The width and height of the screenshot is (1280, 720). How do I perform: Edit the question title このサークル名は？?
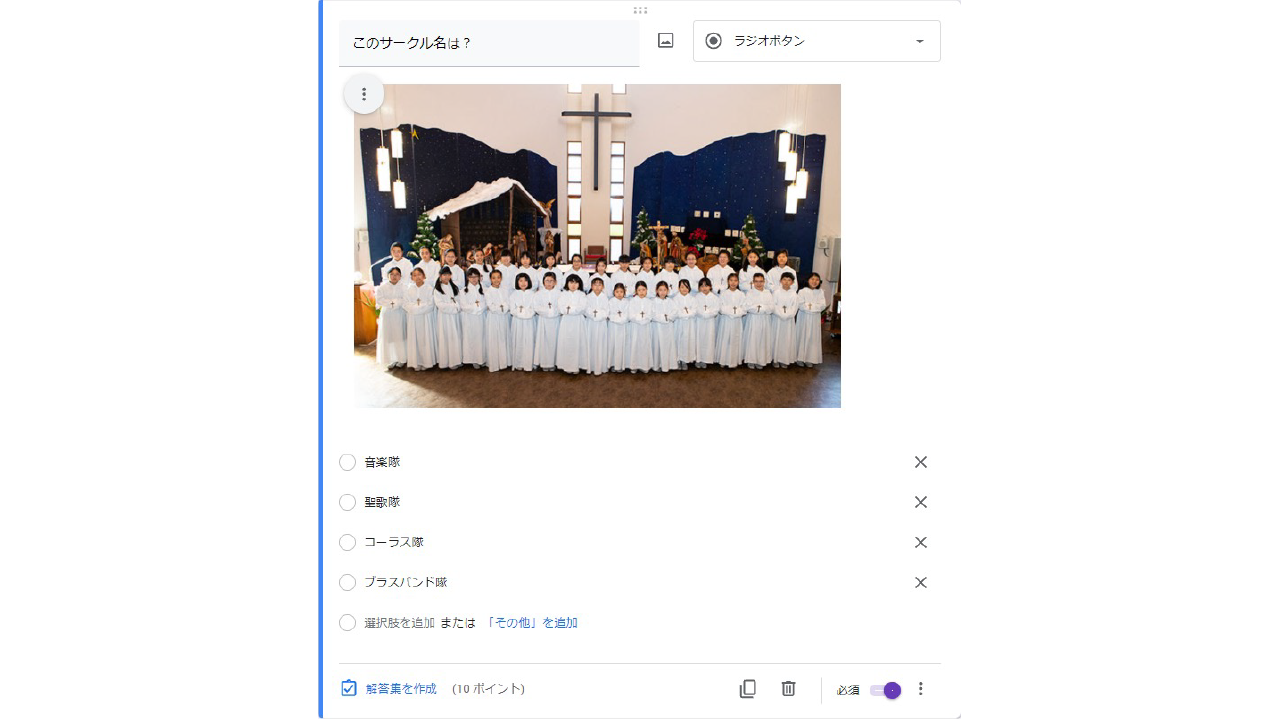click(488, 44)
